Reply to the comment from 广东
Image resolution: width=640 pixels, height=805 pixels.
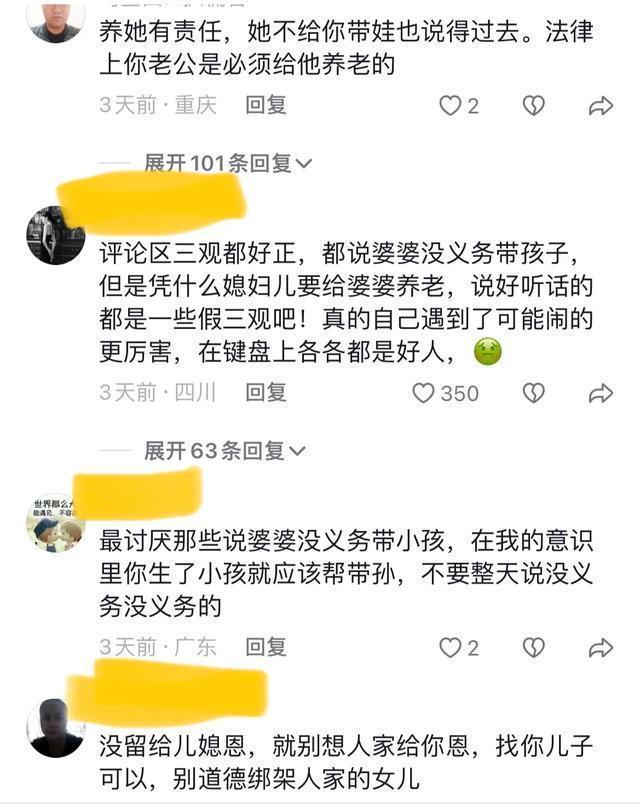coord(266,646)
